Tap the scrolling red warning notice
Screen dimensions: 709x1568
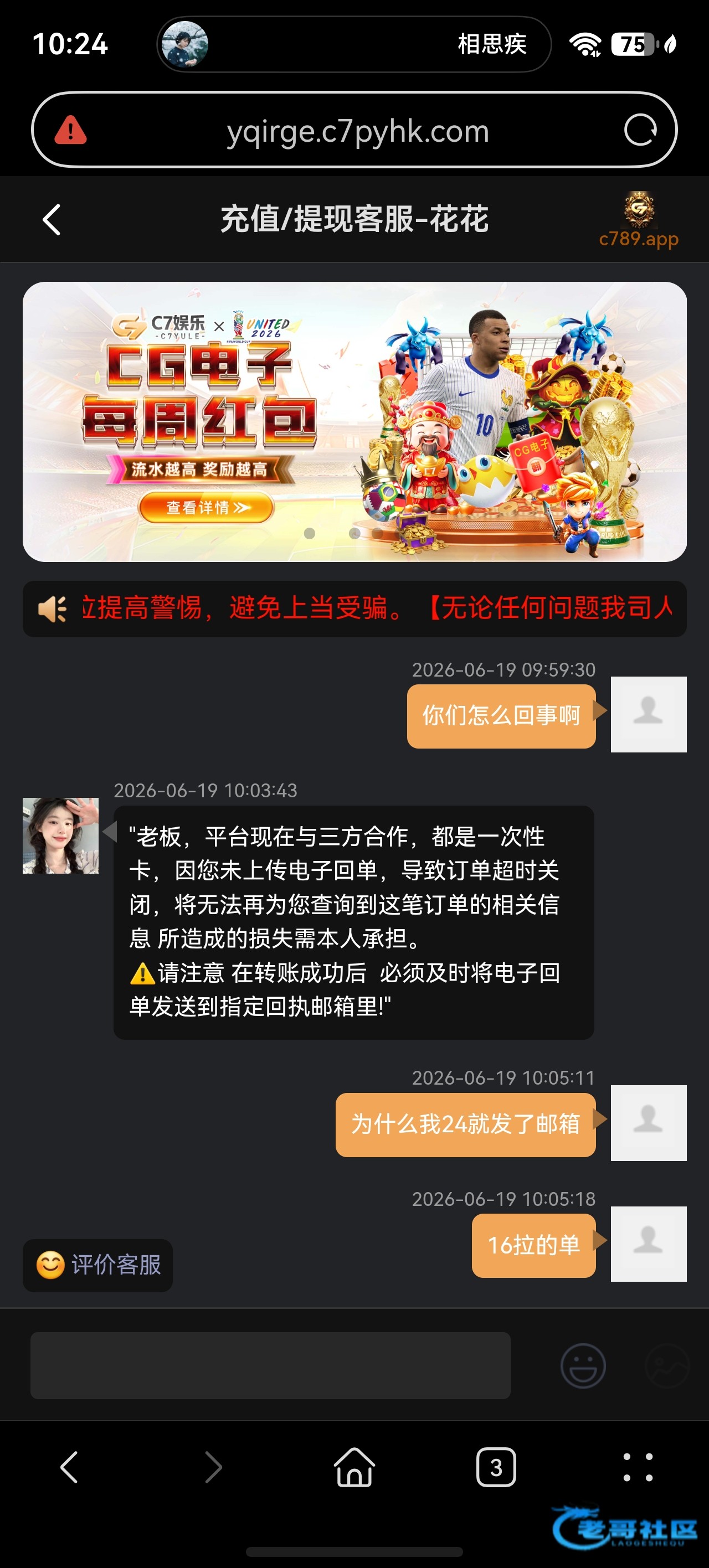coord(354,608)
